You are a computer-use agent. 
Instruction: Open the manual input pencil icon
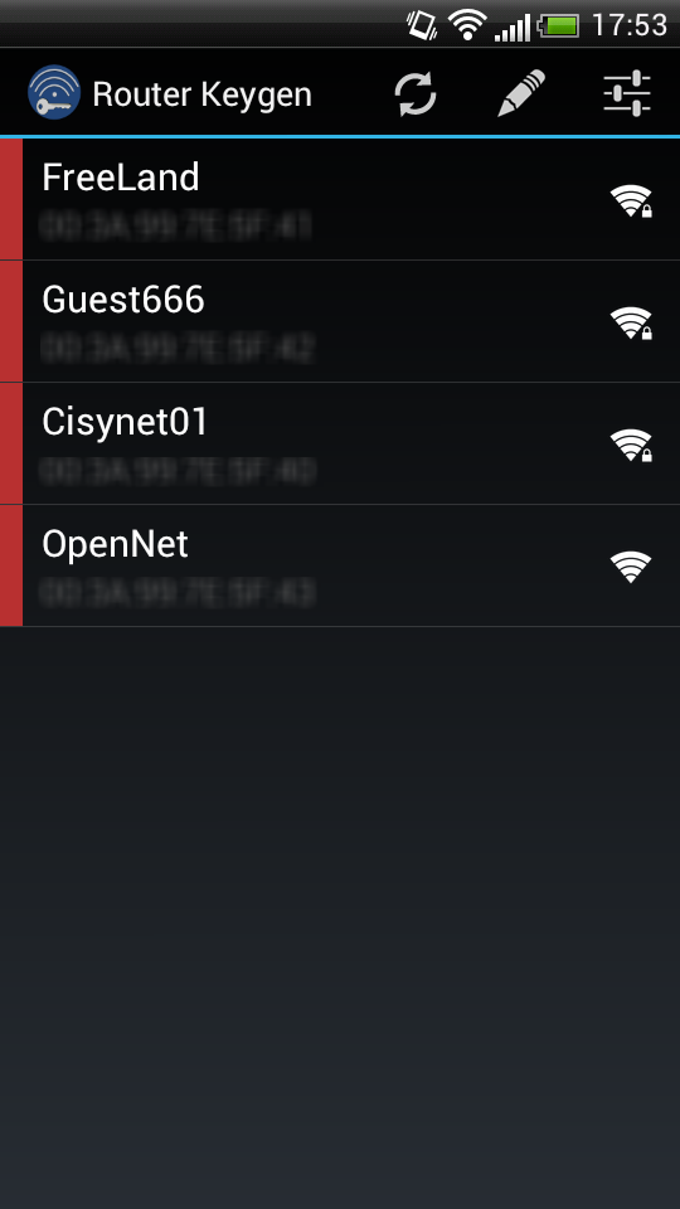click(x=521, y=94)
